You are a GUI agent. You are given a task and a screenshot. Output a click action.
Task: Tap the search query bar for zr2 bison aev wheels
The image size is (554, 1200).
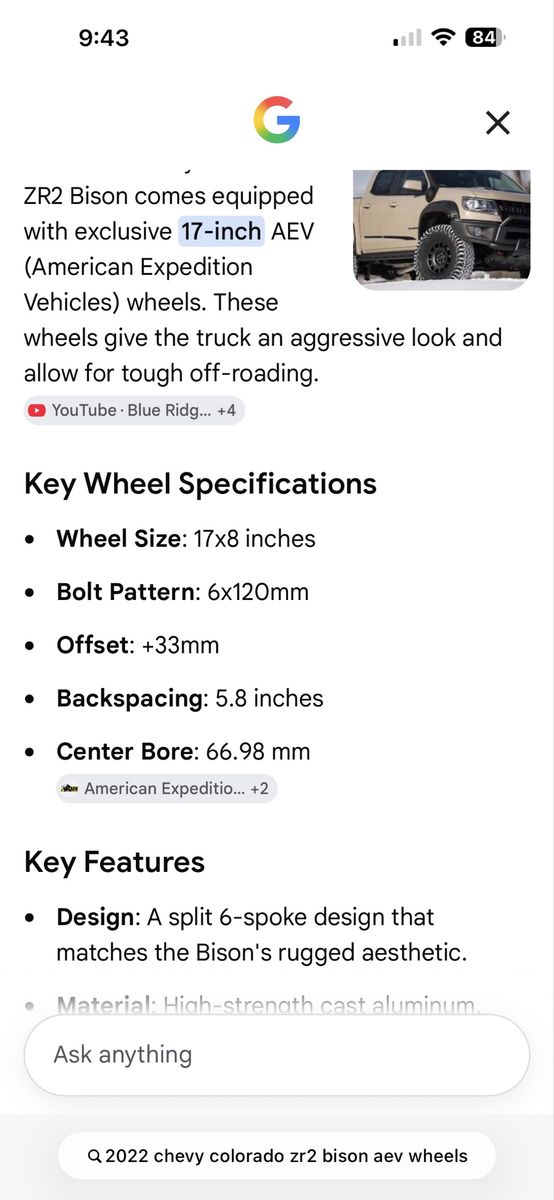[277, 1156]
